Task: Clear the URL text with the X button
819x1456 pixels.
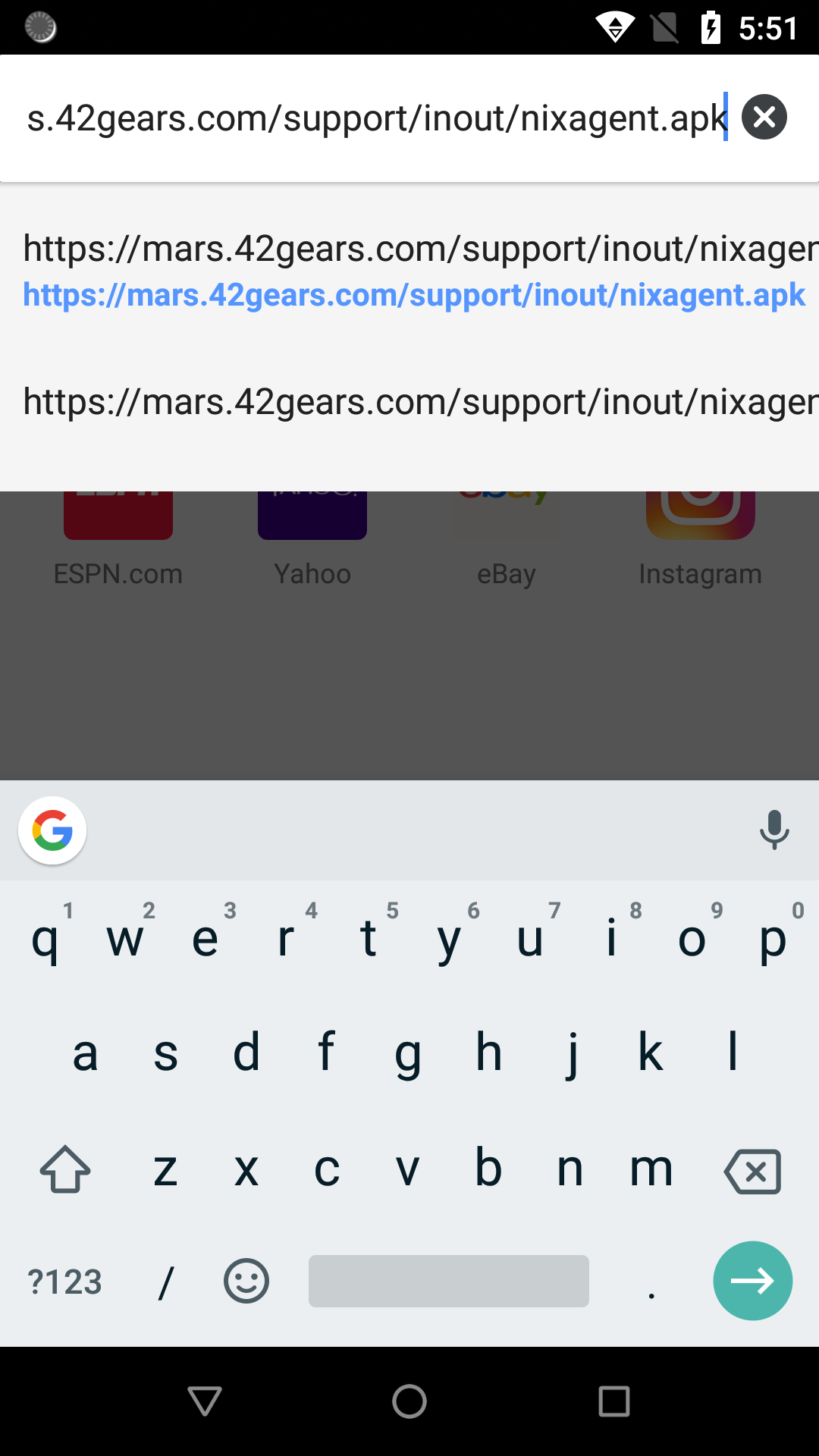Action: [764, 118]
